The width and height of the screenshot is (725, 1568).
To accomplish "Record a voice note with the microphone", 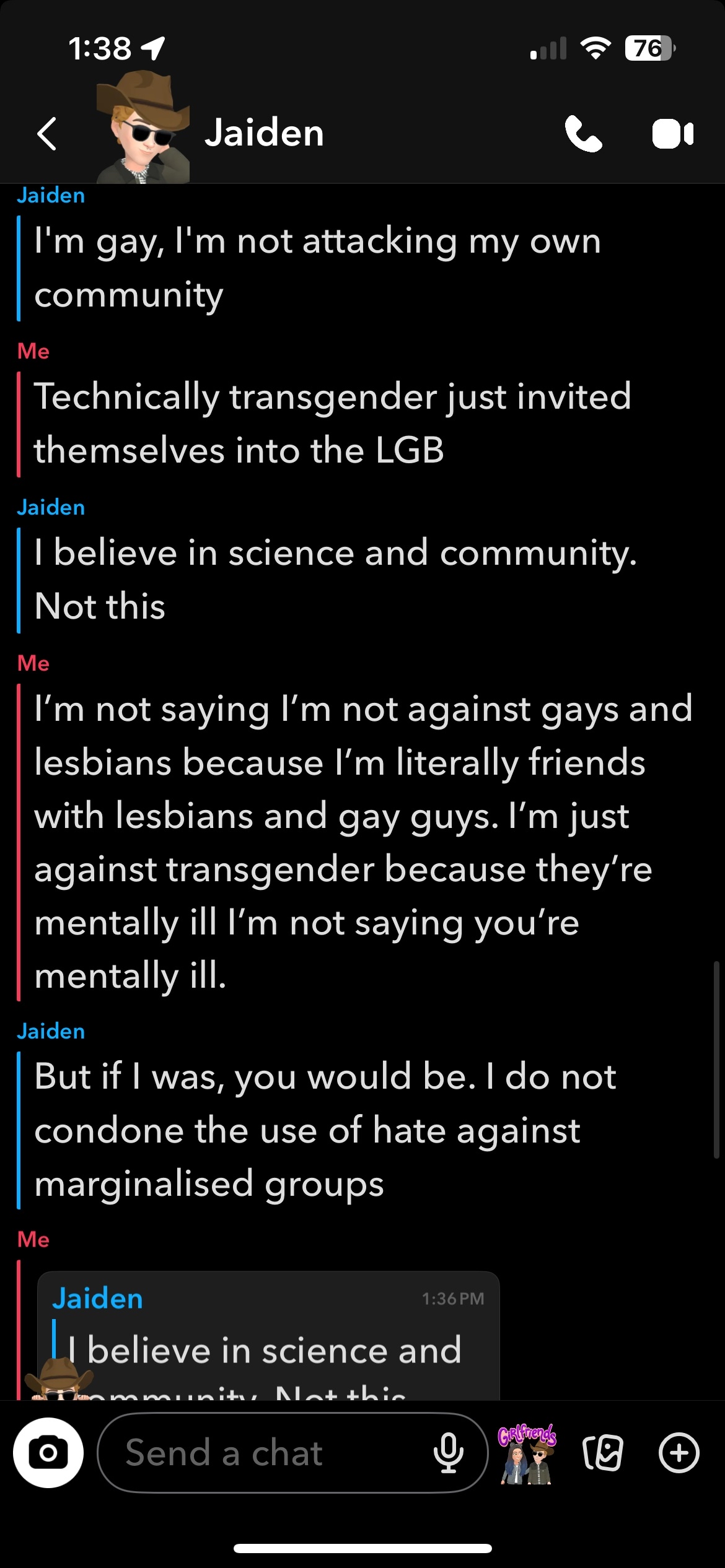I will tap(449, 1453).
